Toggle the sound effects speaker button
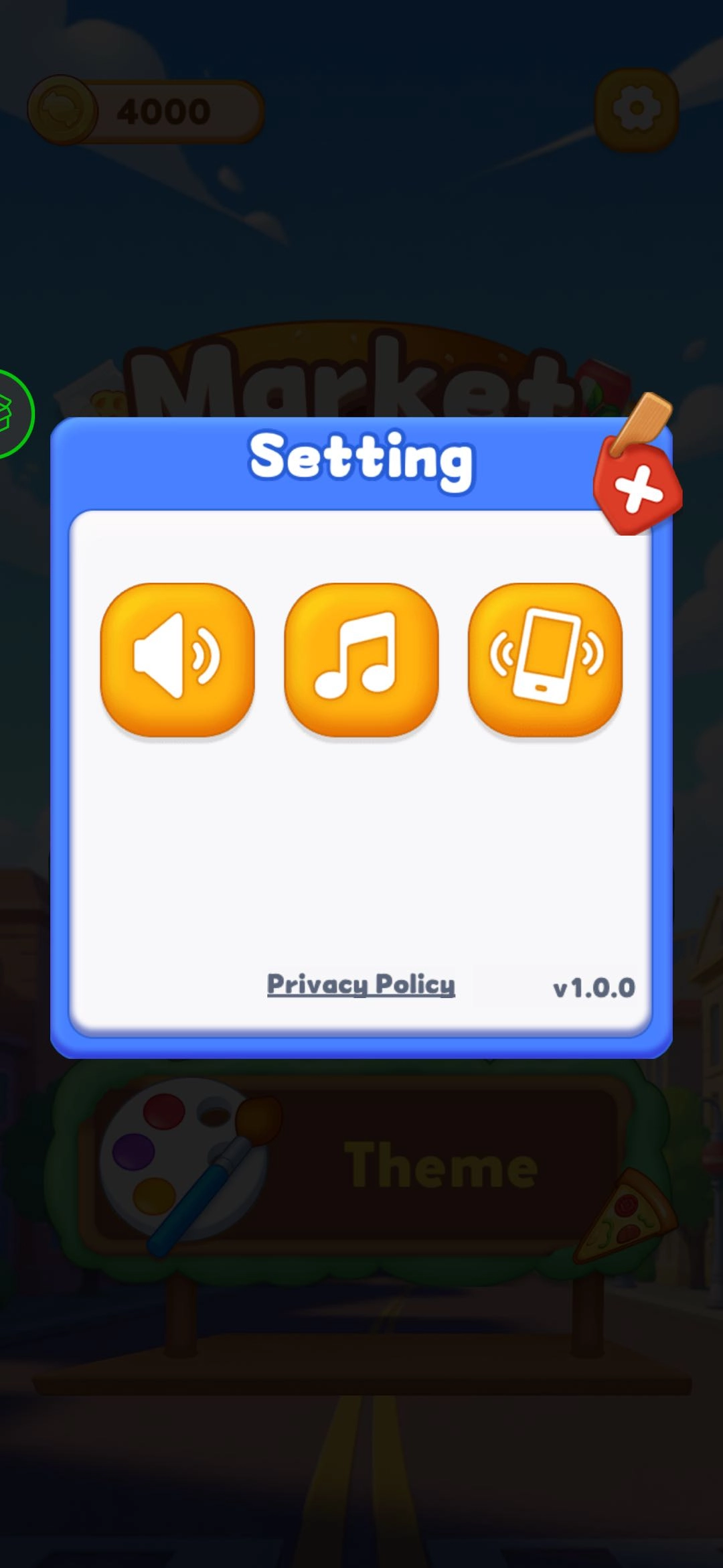 177,659
